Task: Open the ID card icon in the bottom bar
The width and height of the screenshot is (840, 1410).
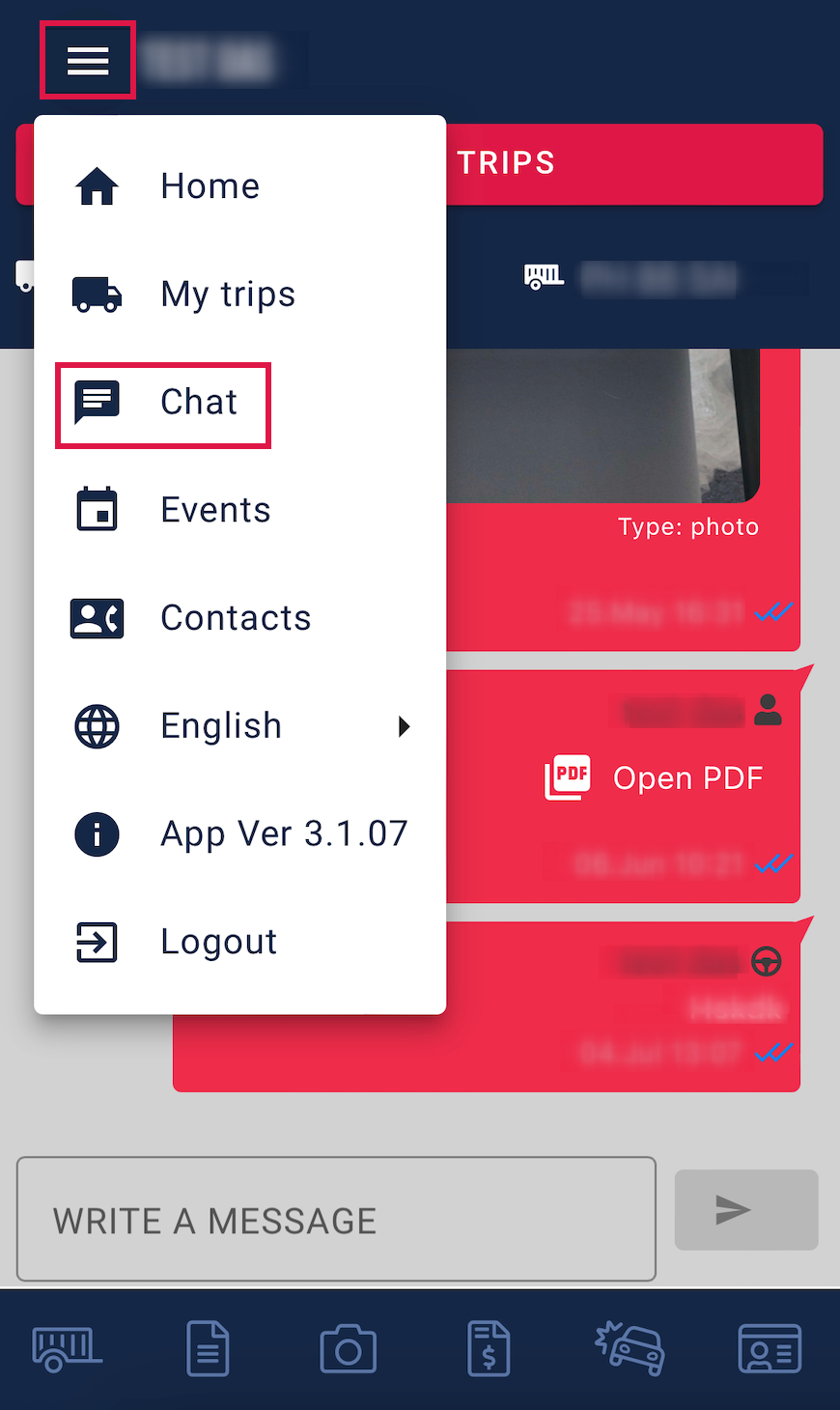Action: coord(770,1348)
